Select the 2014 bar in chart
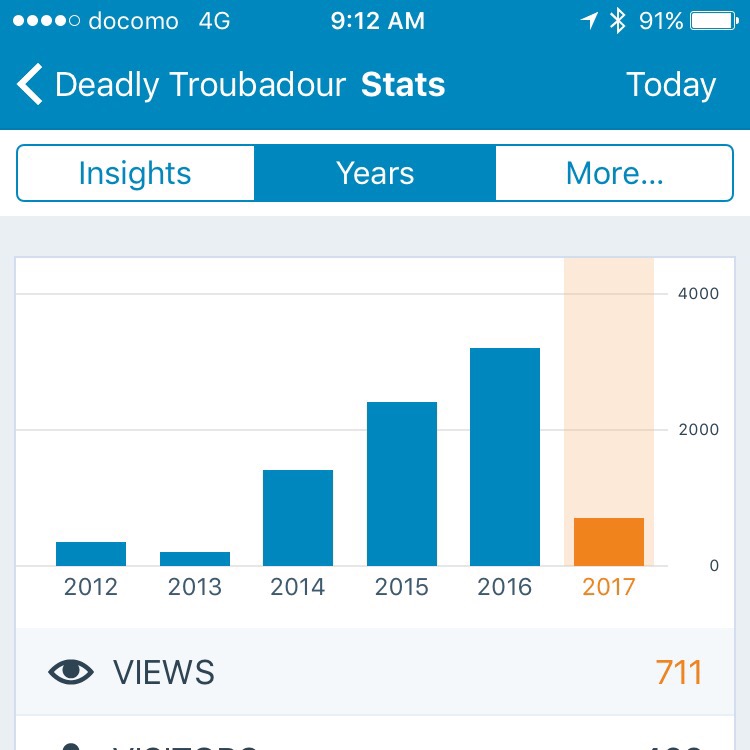Screen dimensions: 750x750 point(298,518)
